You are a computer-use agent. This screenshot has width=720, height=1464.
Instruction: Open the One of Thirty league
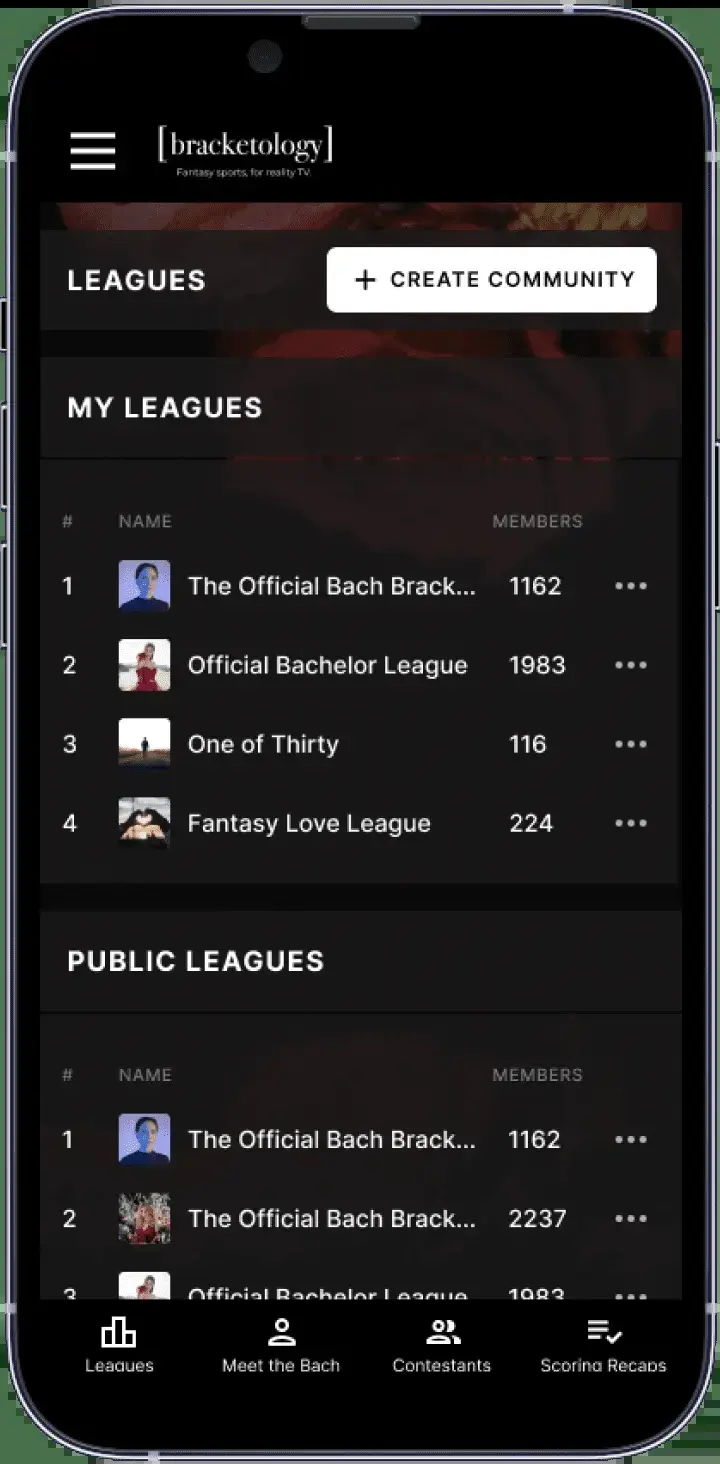point(263,744)
